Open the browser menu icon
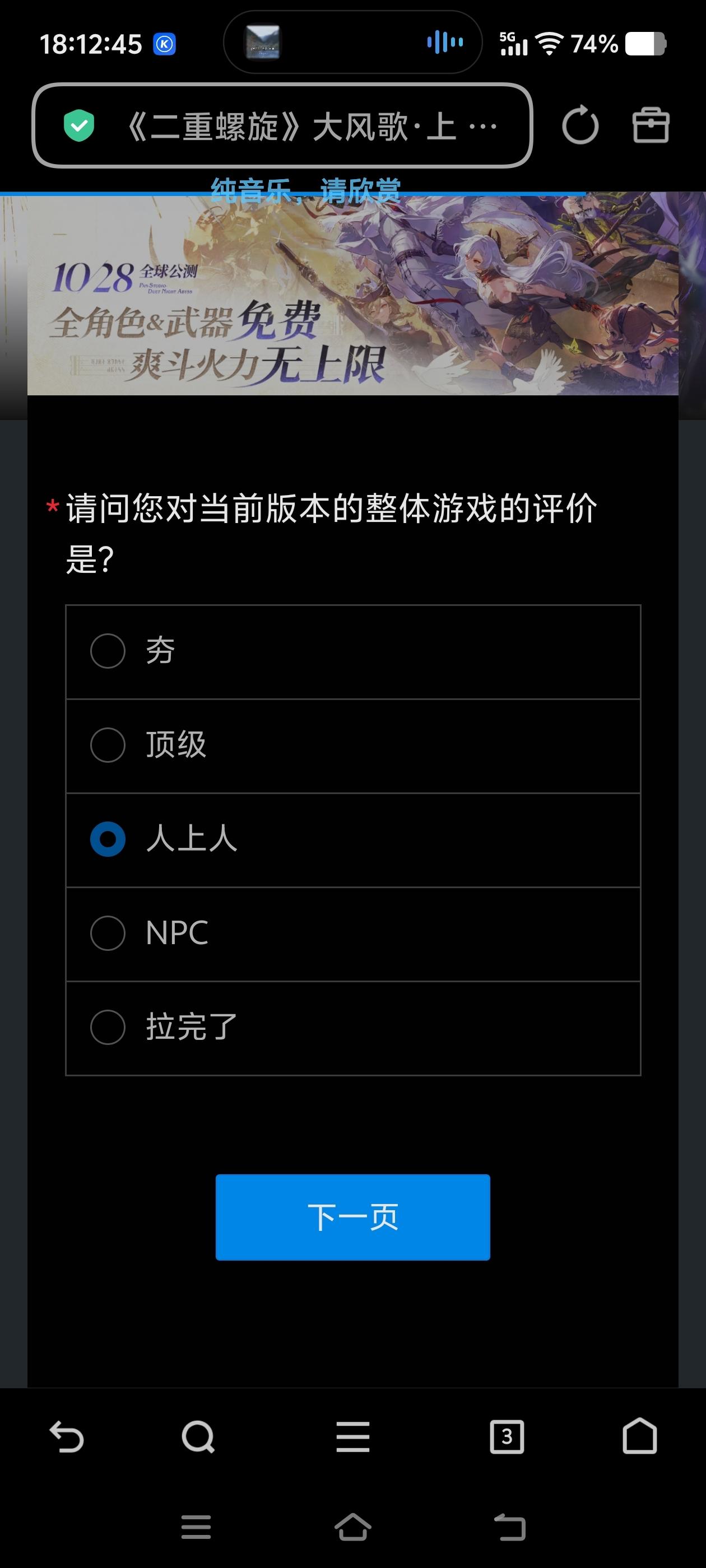This screenshot has width=706, height=1568. [x=352, y=1437]
